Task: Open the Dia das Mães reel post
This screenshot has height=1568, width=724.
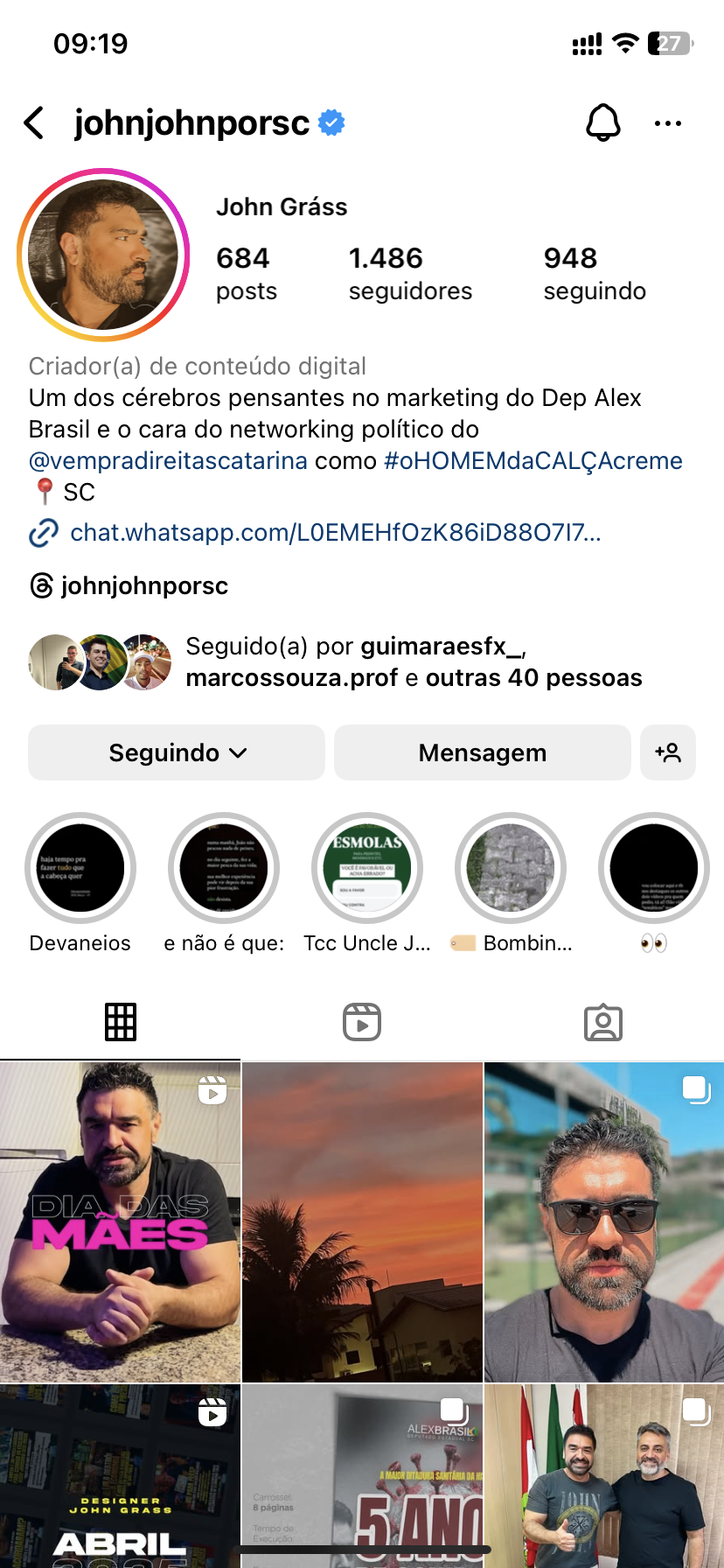Action: 120,1221
